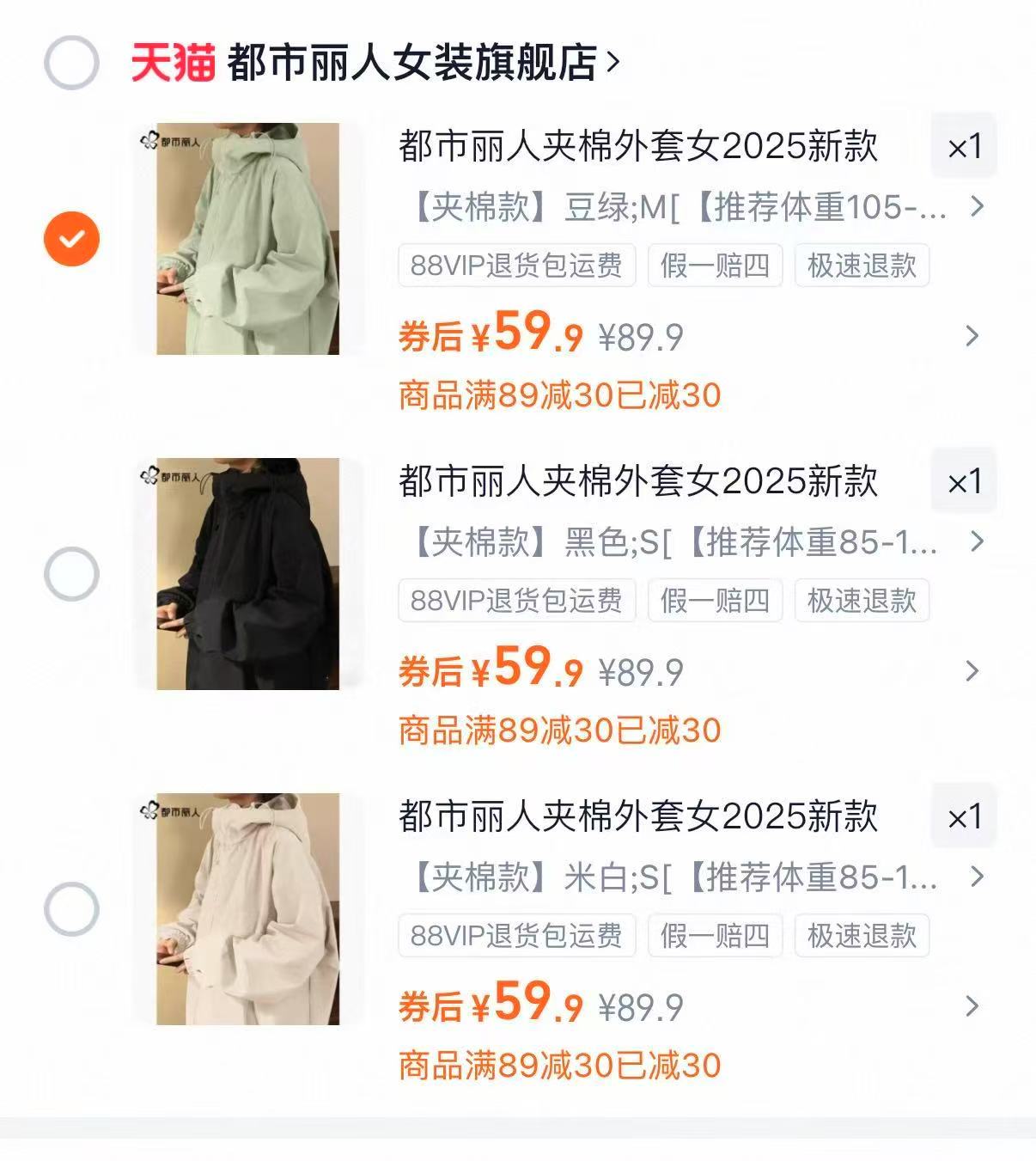Viewport: 1036px width, 1161px height.
Task: Open the 商品满89减30已减30 promotion link
Action: pyautogui.click(x=558, y=394)
